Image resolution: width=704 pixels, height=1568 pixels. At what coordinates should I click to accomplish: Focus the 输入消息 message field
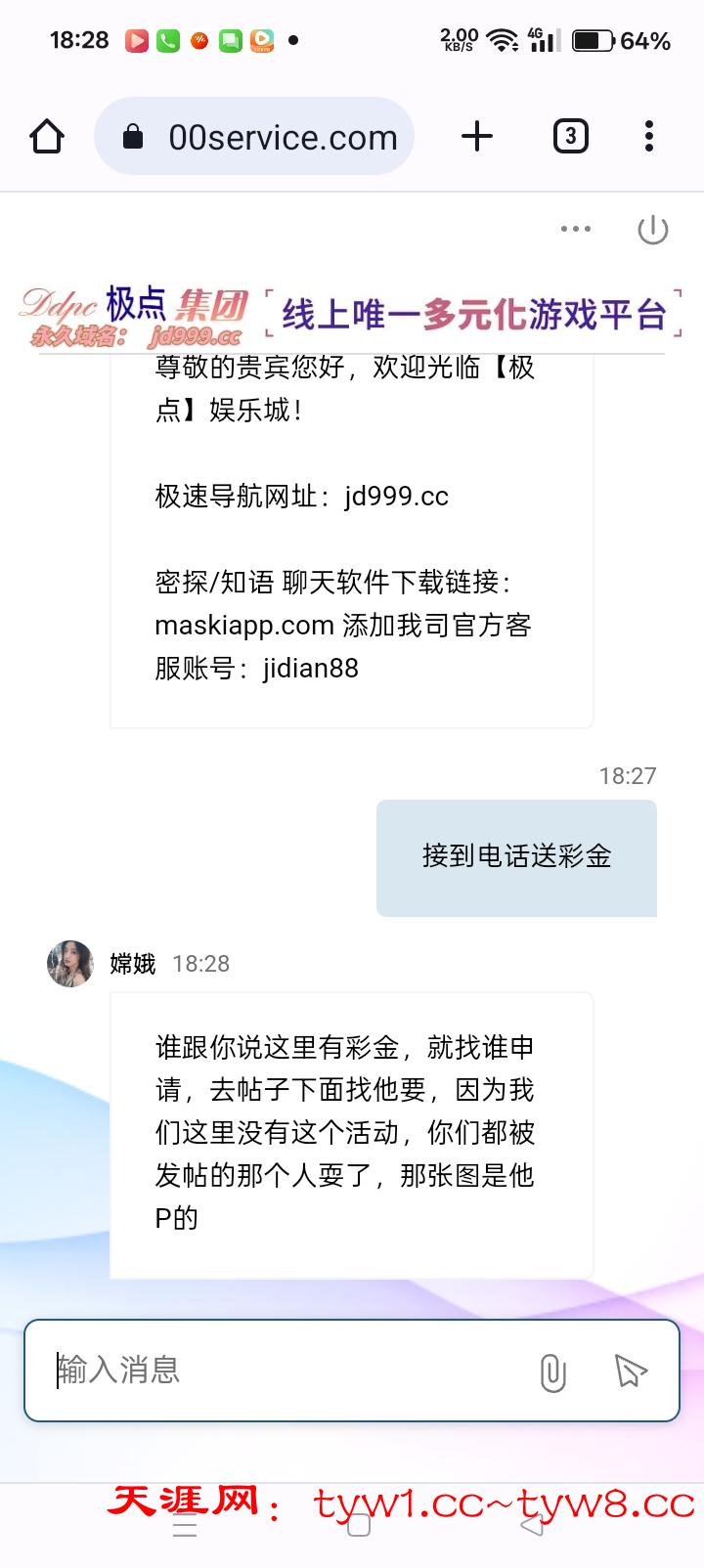pyautogui.click(x=284, y=1370)
